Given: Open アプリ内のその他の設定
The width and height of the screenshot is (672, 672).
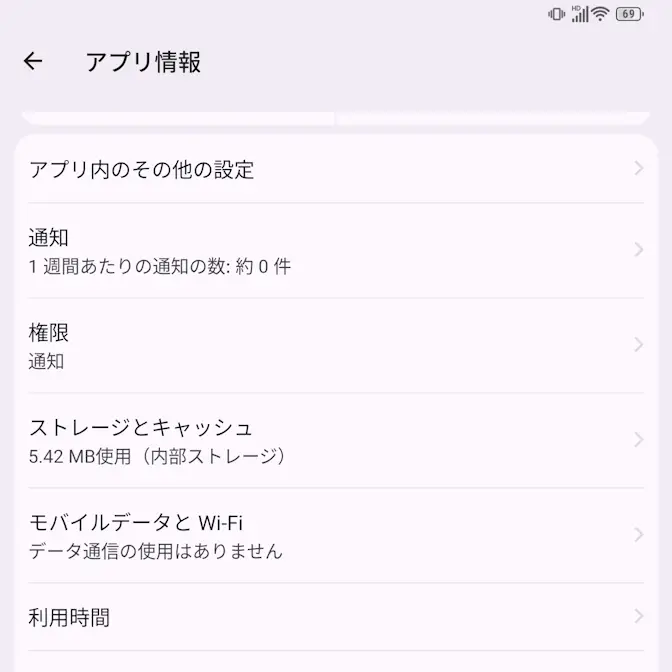Looking at the screenshot, I should click(x=336, y=169).
